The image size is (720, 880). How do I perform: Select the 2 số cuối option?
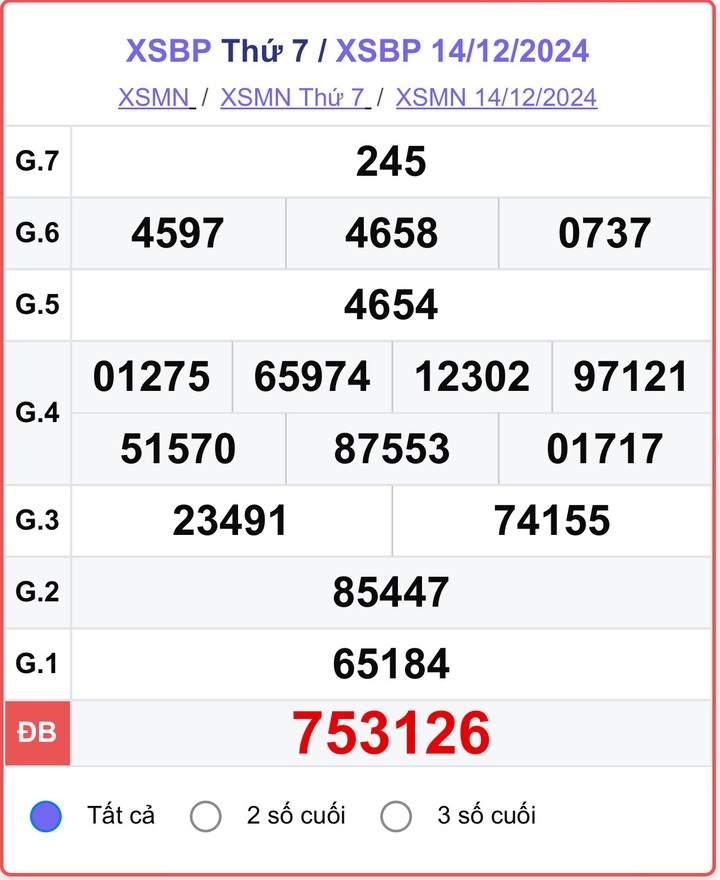206,816
